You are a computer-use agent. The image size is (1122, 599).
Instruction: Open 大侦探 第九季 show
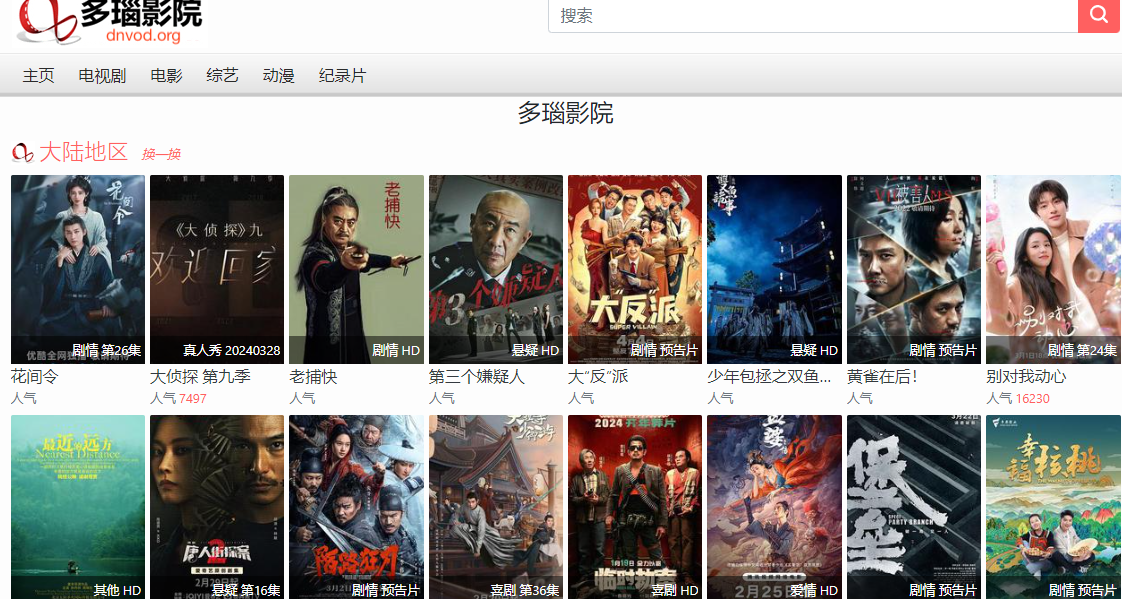coord(217,268)
